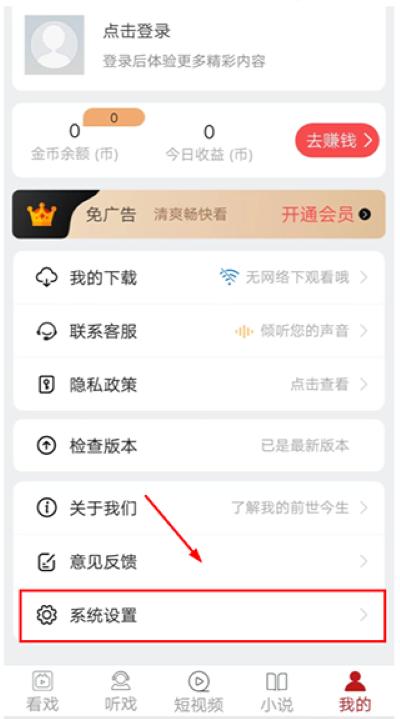
Task: Open the 关于我们 about page
Action: click(x=199, y=508)
